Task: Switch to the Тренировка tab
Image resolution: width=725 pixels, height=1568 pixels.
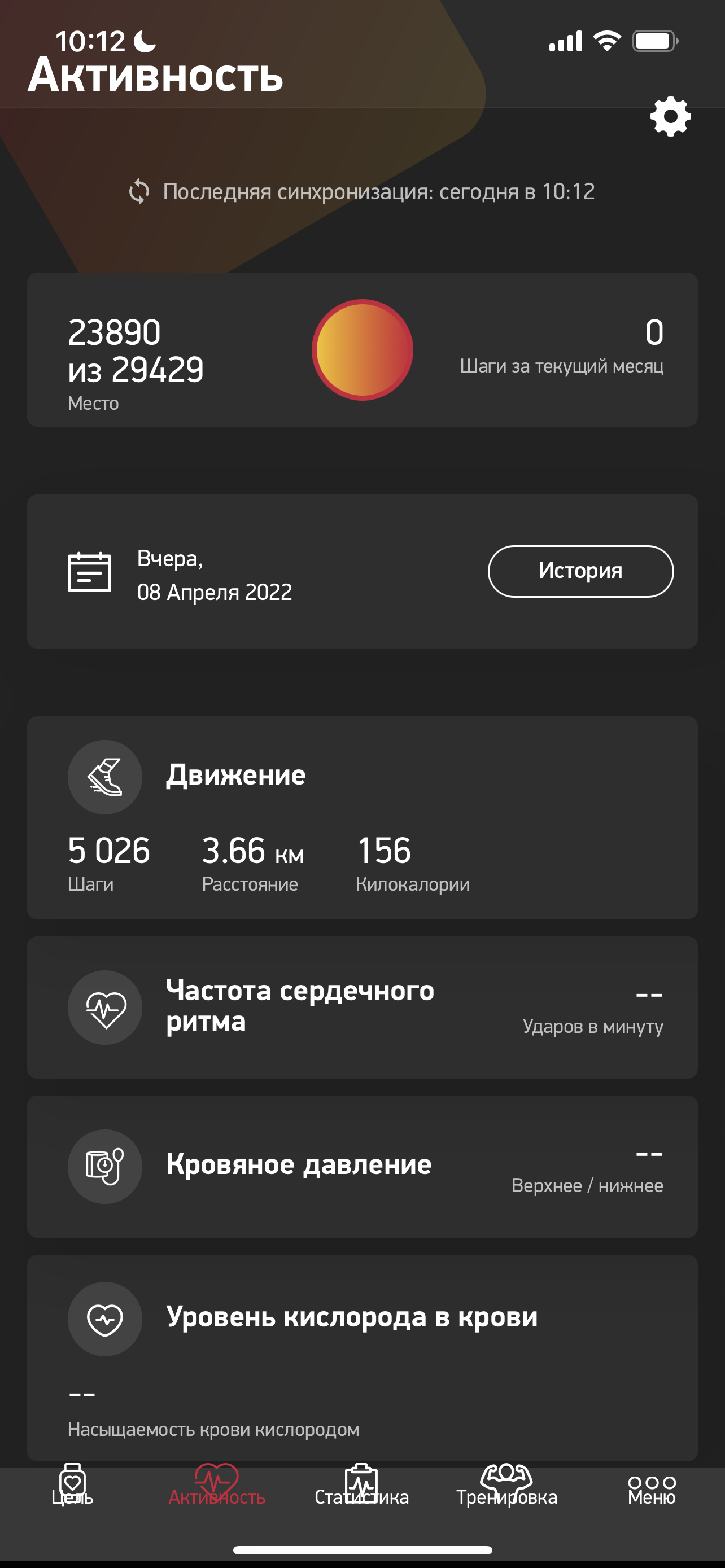Action: tap(506, 1485)
